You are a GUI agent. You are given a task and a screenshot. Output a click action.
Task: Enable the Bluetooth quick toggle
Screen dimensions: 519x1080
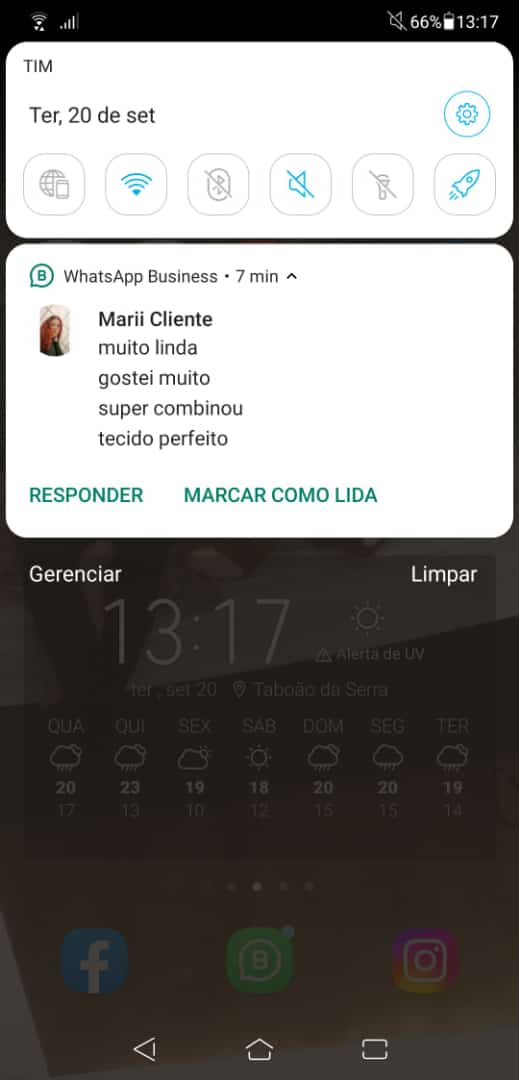click(x=218, y=184)
